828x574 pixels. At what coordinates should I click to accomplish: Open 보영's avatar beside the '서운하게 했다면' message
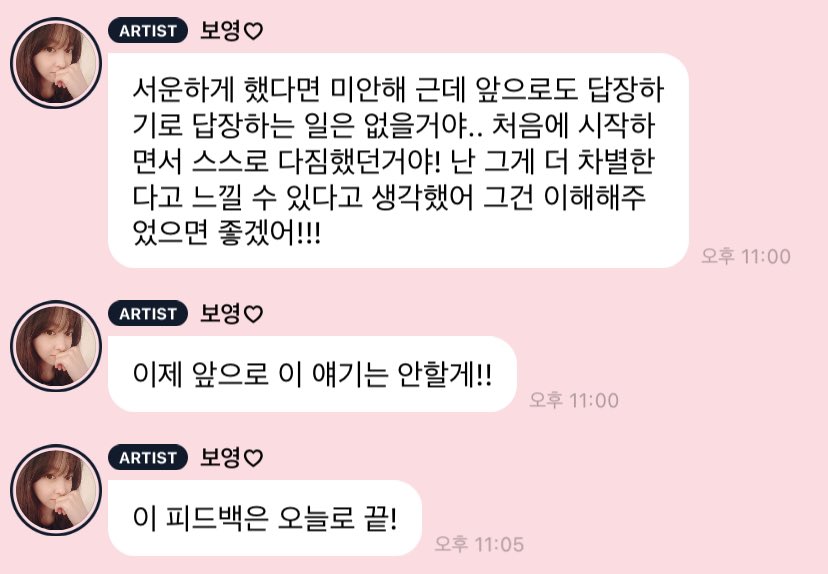pos(56,61)
